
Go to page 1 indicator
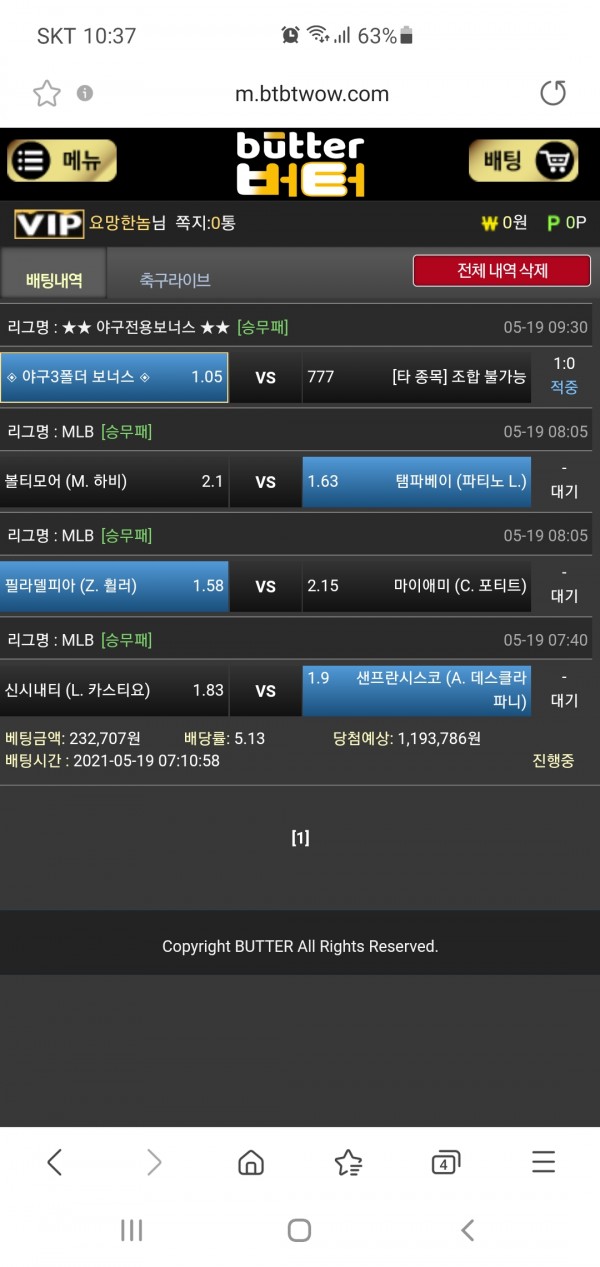(x=300, y=838)
